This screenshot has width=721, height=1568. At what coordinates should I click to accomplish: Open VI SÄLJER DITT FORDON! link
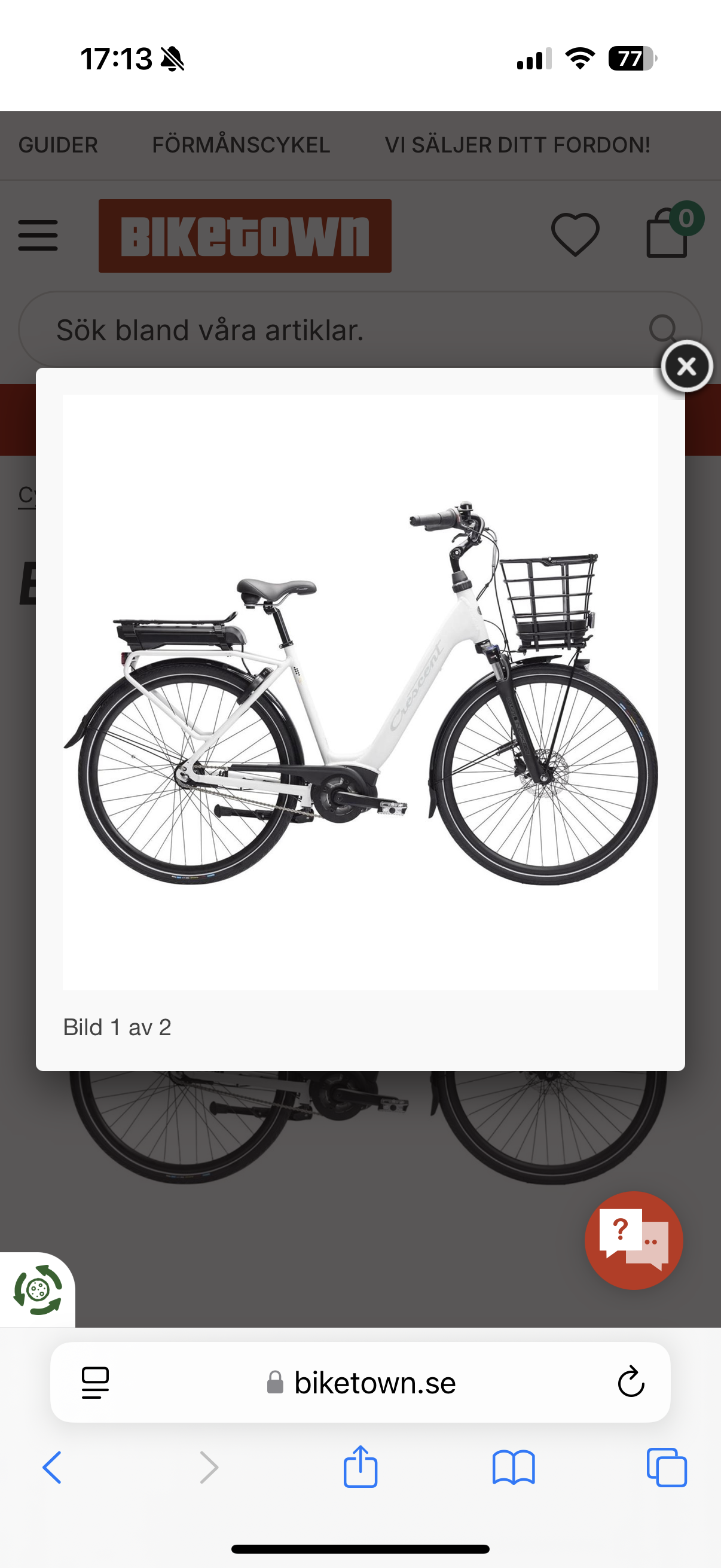(x=517, y=145)
